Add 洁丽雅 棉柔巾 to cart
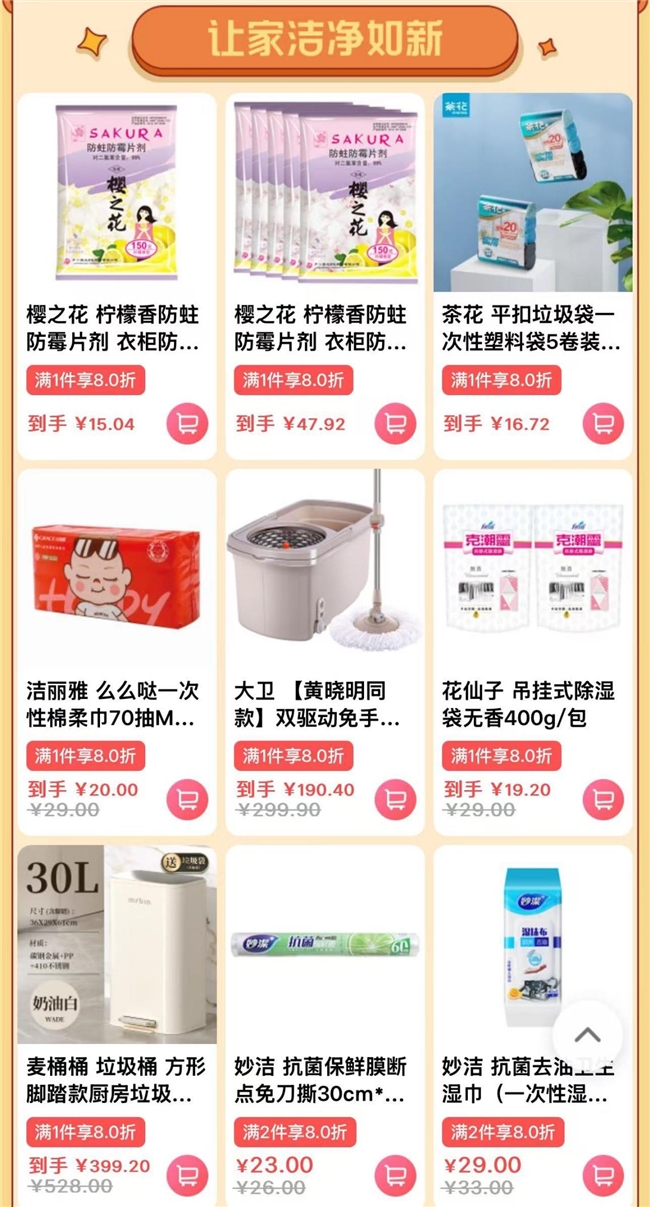Viewport: 650px width, 1207px height. click(187, 800)
